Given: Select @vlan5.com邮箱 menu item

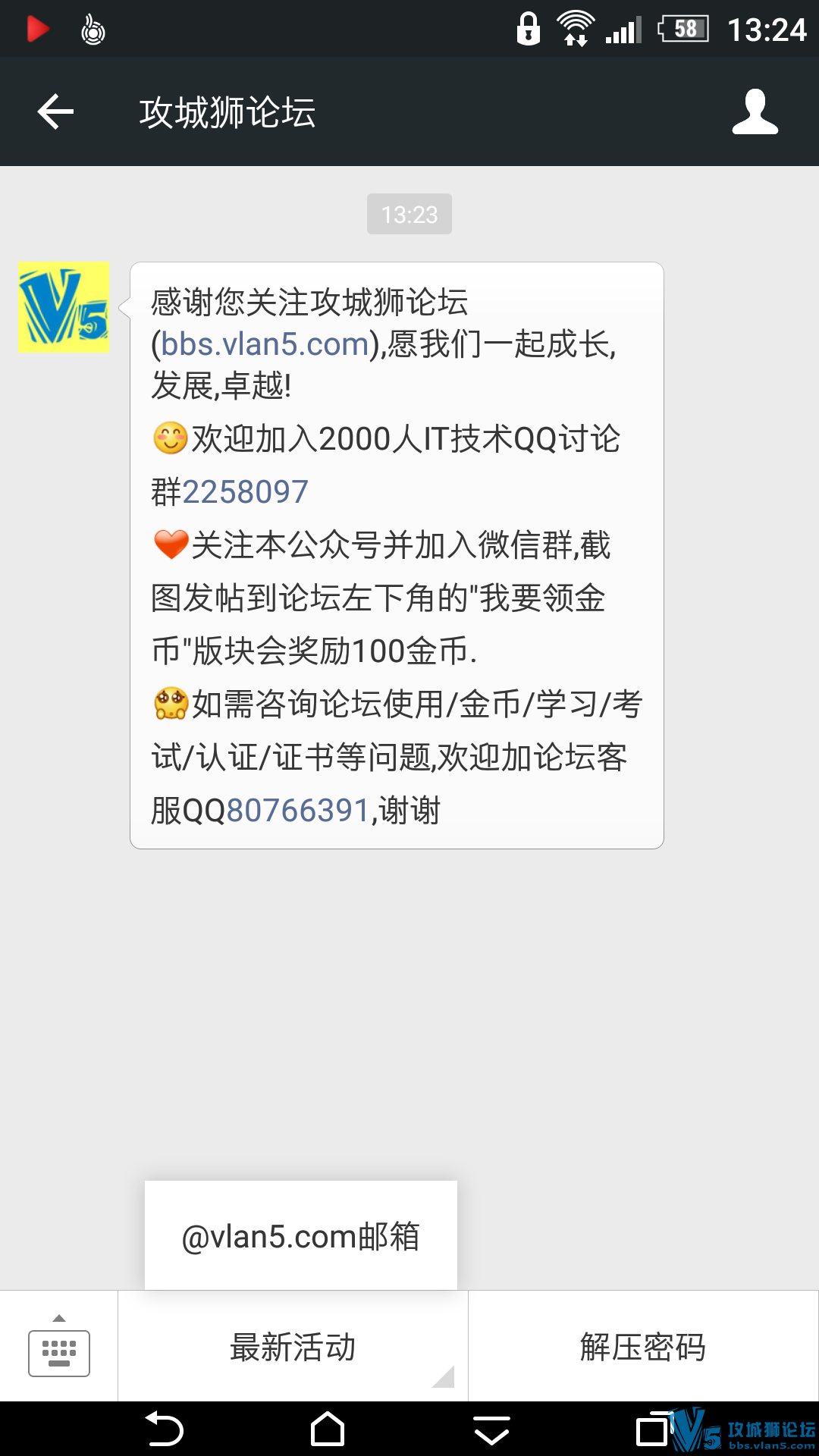Looking at the screenshot, I should coord(300,1236).
